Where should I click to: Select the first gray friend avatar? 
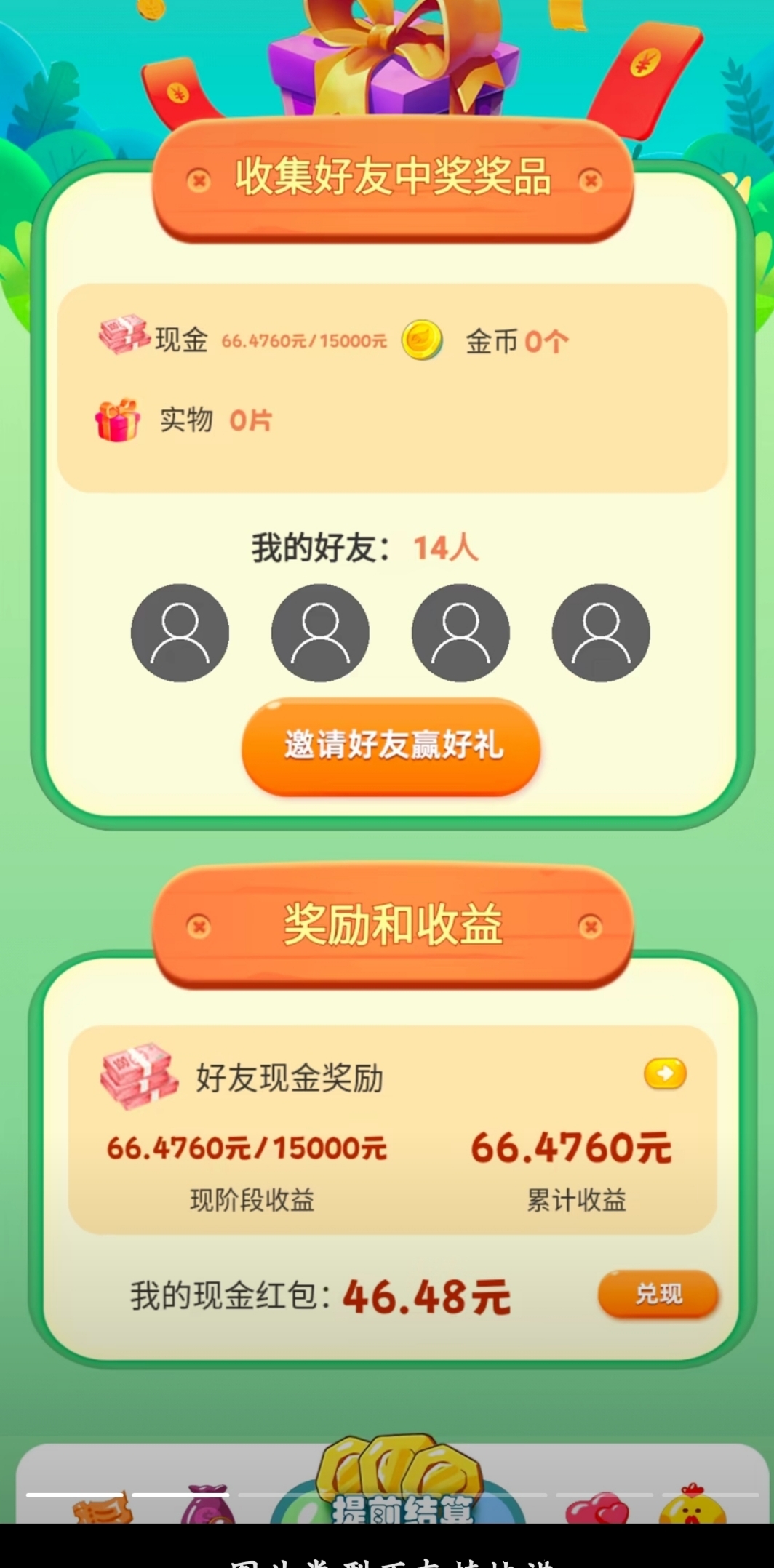180,633
